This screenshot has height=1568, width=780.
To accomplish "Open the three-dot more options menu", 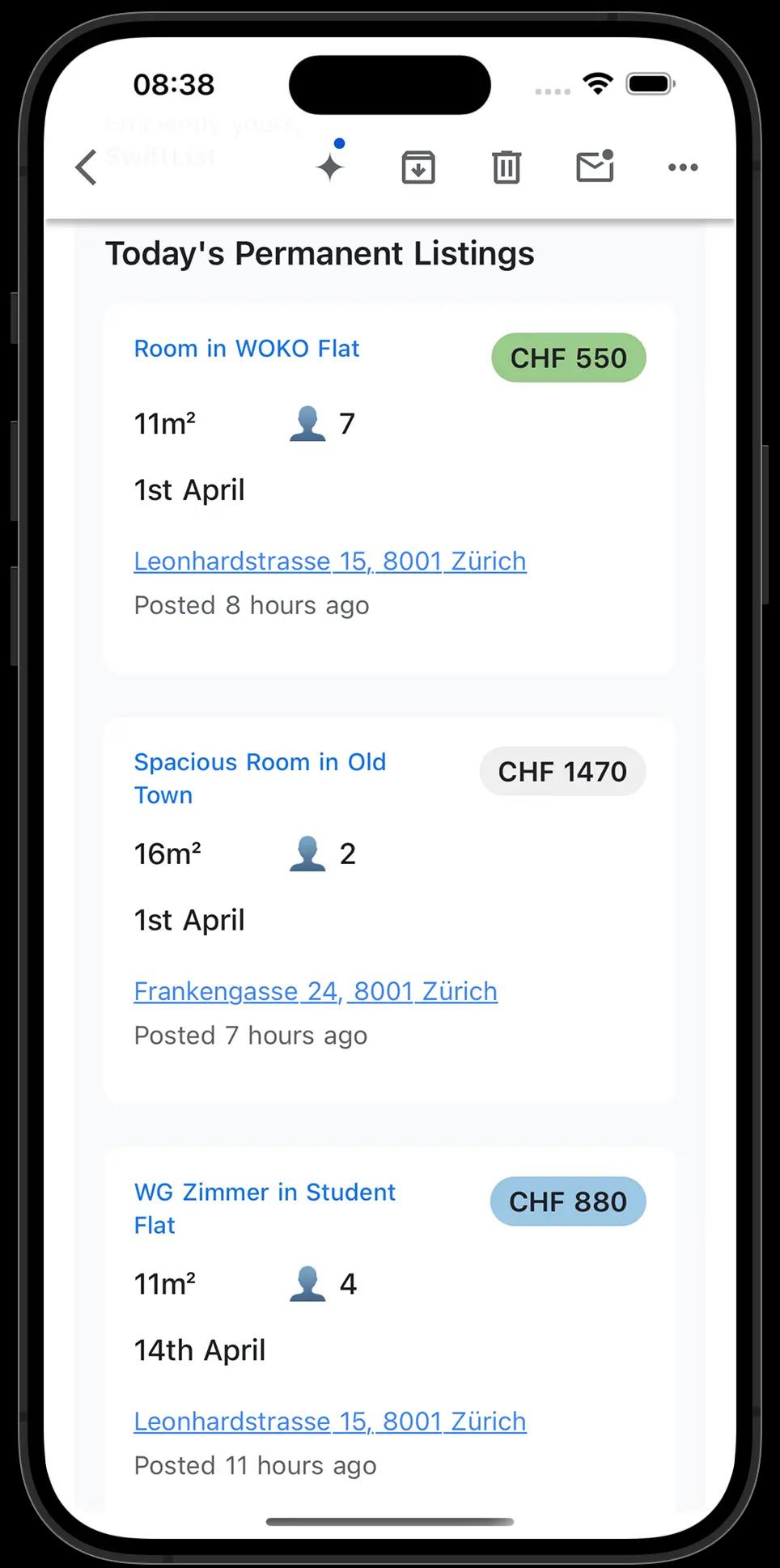I will (683, 167).
